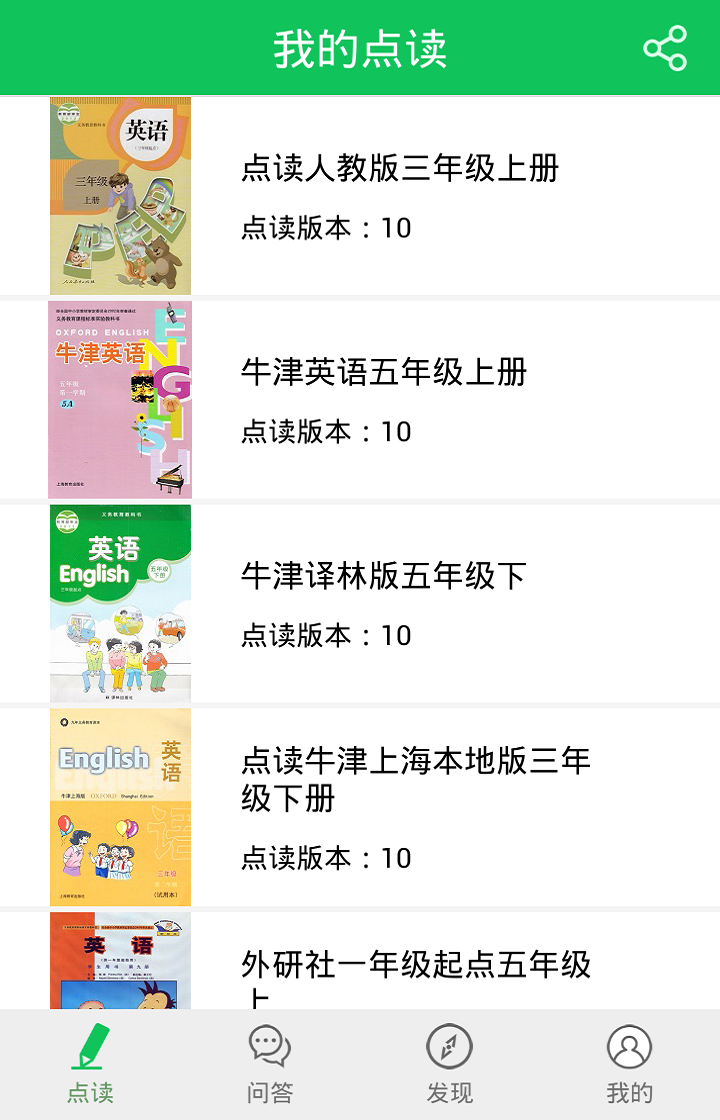Open the share icon in the title bar
The height and width of the screenshot is (1120, 720).
click(666, 47)
